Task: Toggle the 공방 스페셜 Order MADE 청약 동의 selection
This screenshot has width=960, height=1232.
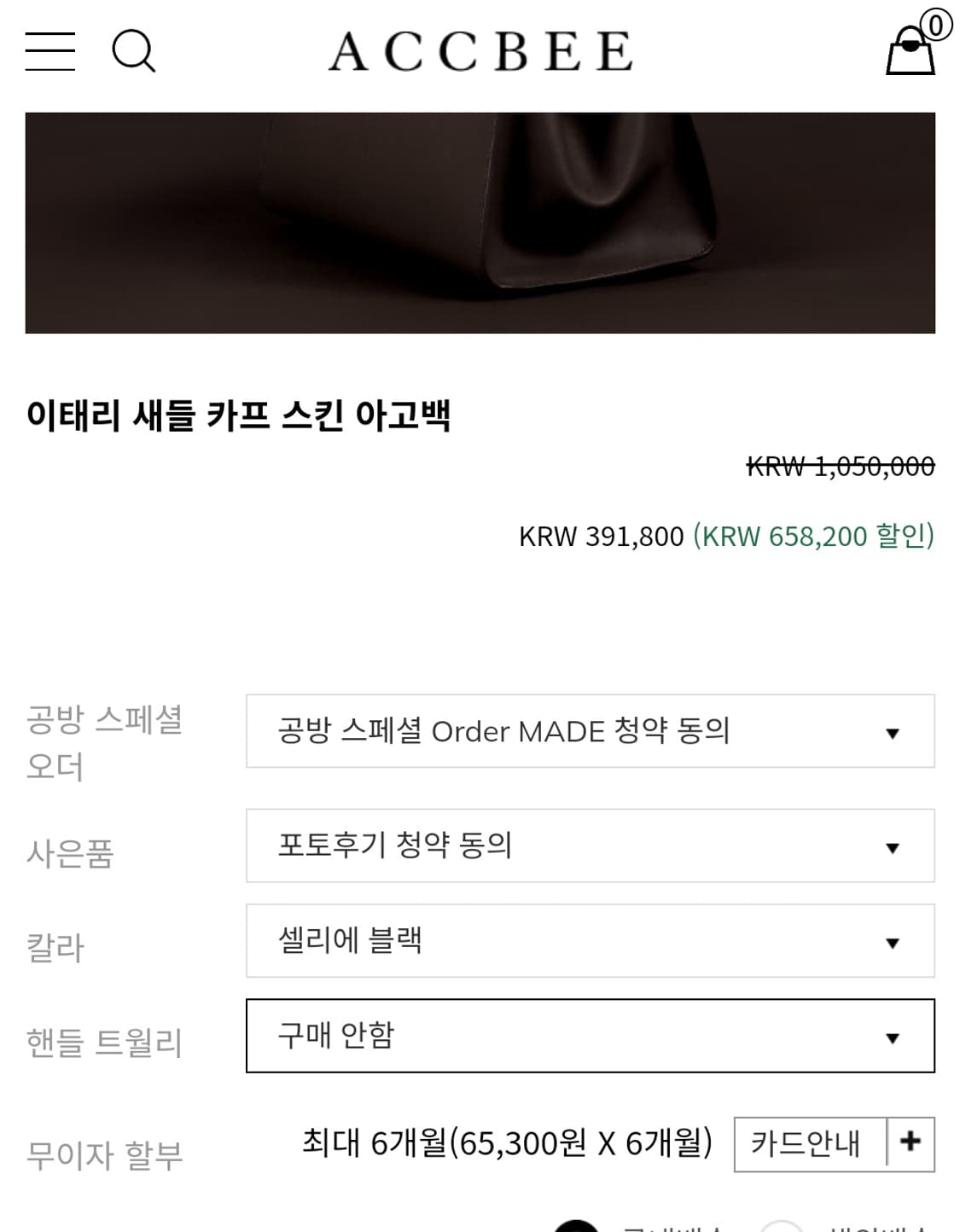Action: (587, 732)
